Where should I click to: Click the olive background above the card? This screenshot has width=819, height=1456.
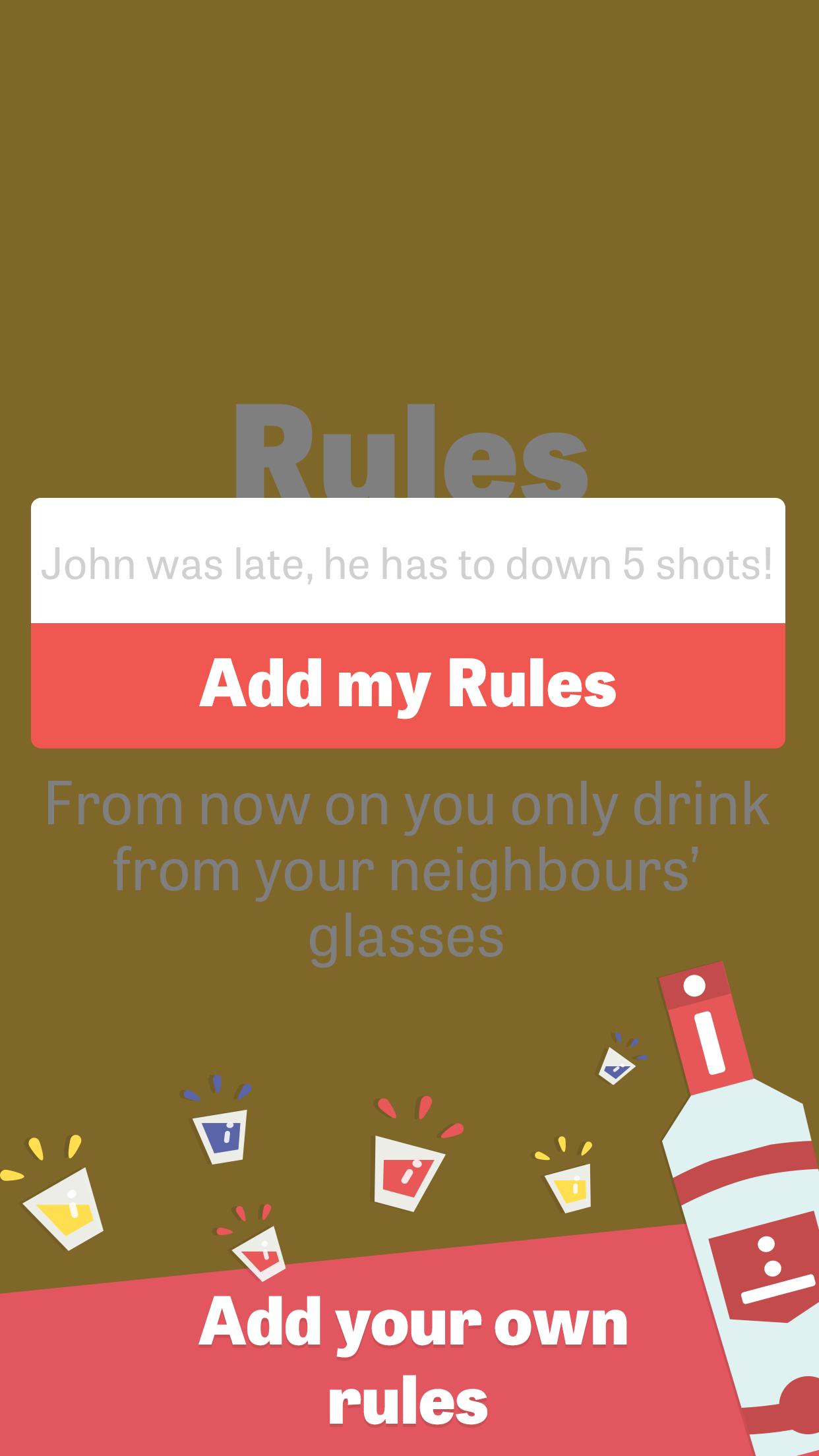[409, 231]
